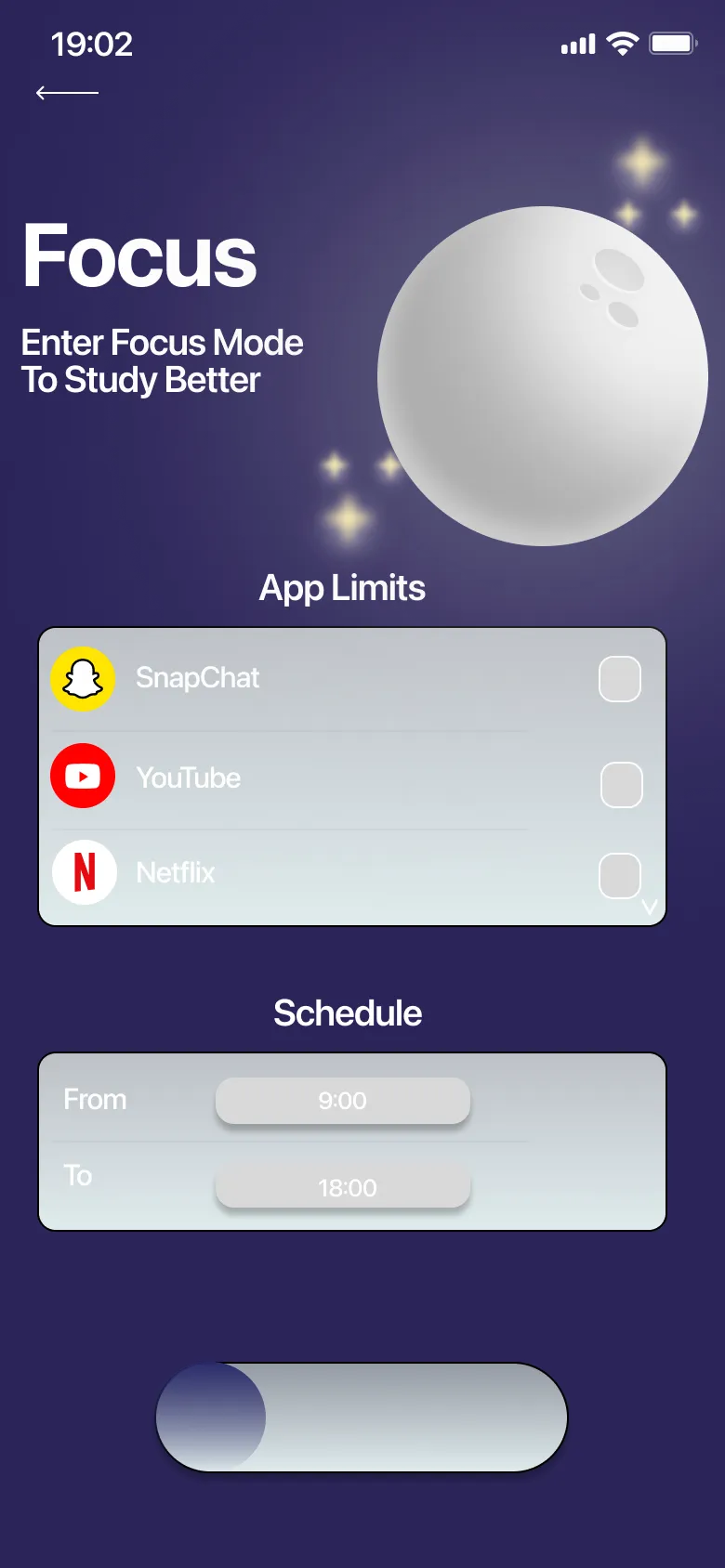Select the Netflix app icon

pos(83,872)
